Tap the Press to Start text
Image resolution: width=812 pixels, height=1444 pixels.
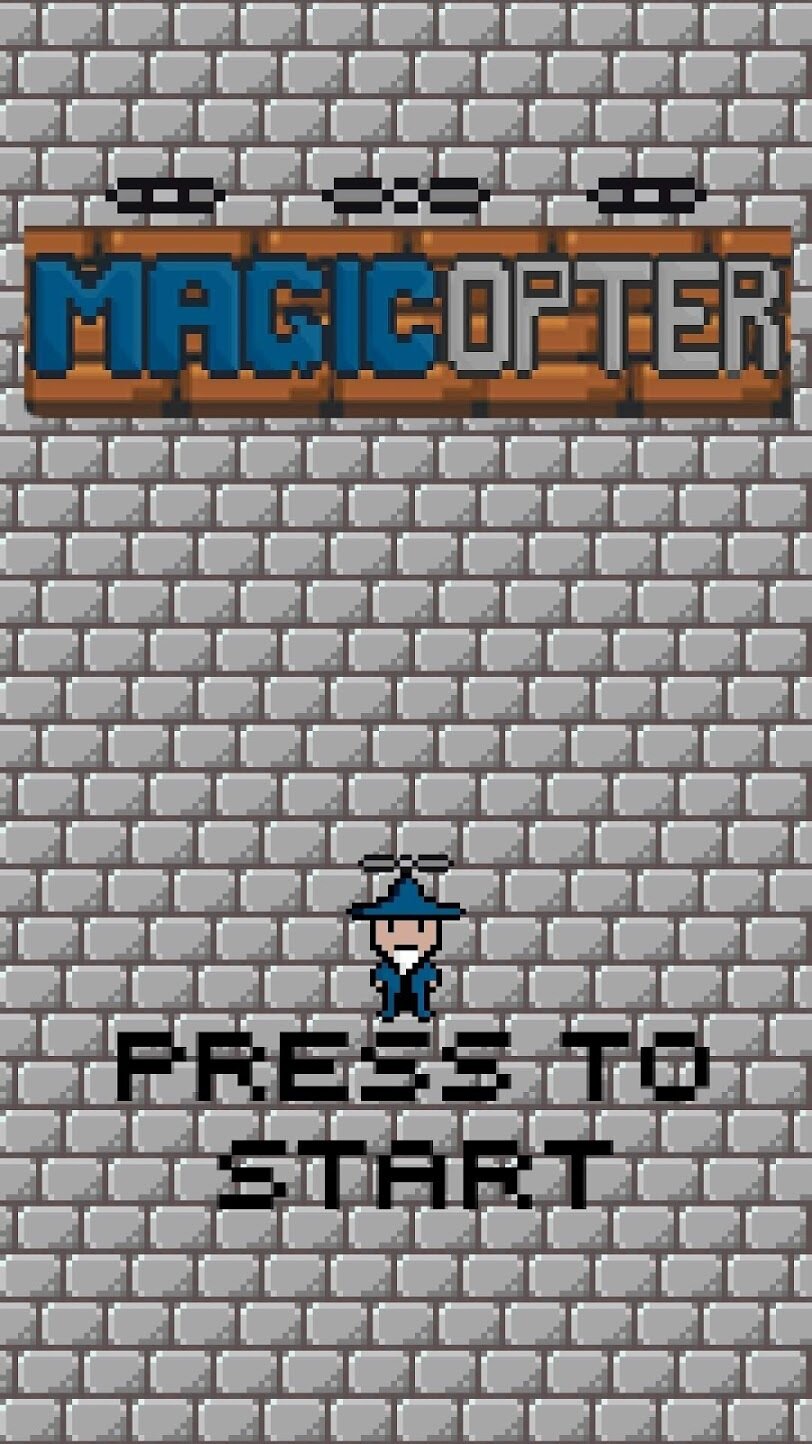point(413,1120)
